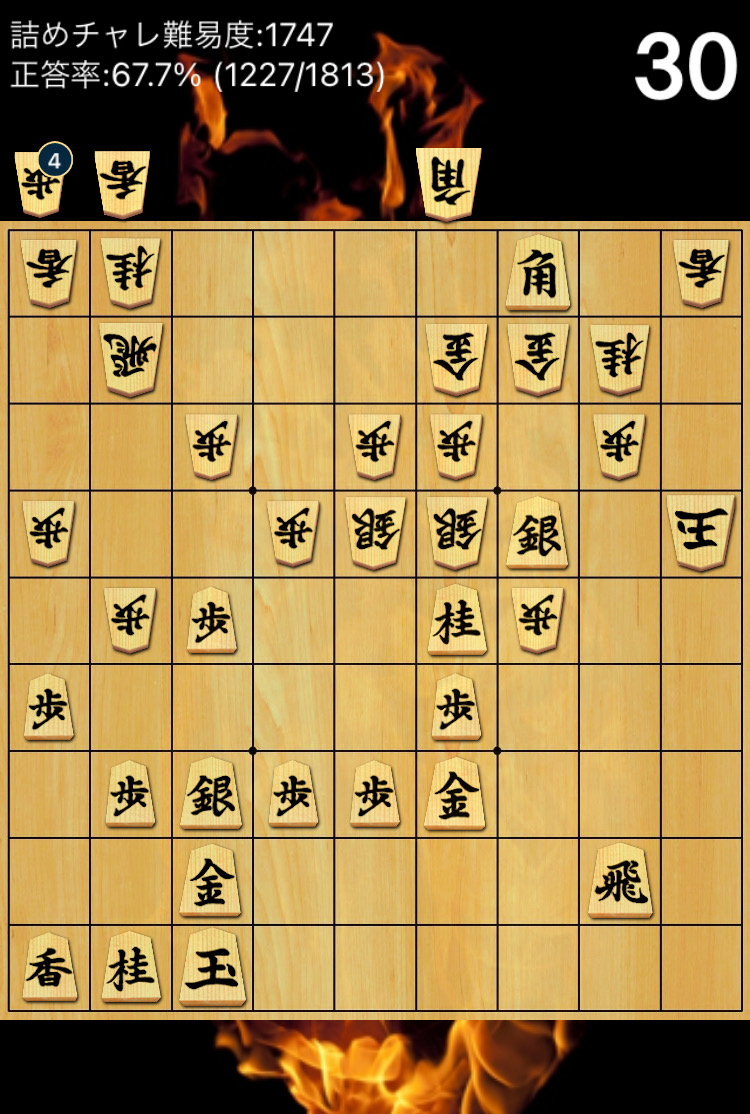Select the gold (金) directly above your king
This screenshot has height=1114, width=750.
(x=211, y=882)
